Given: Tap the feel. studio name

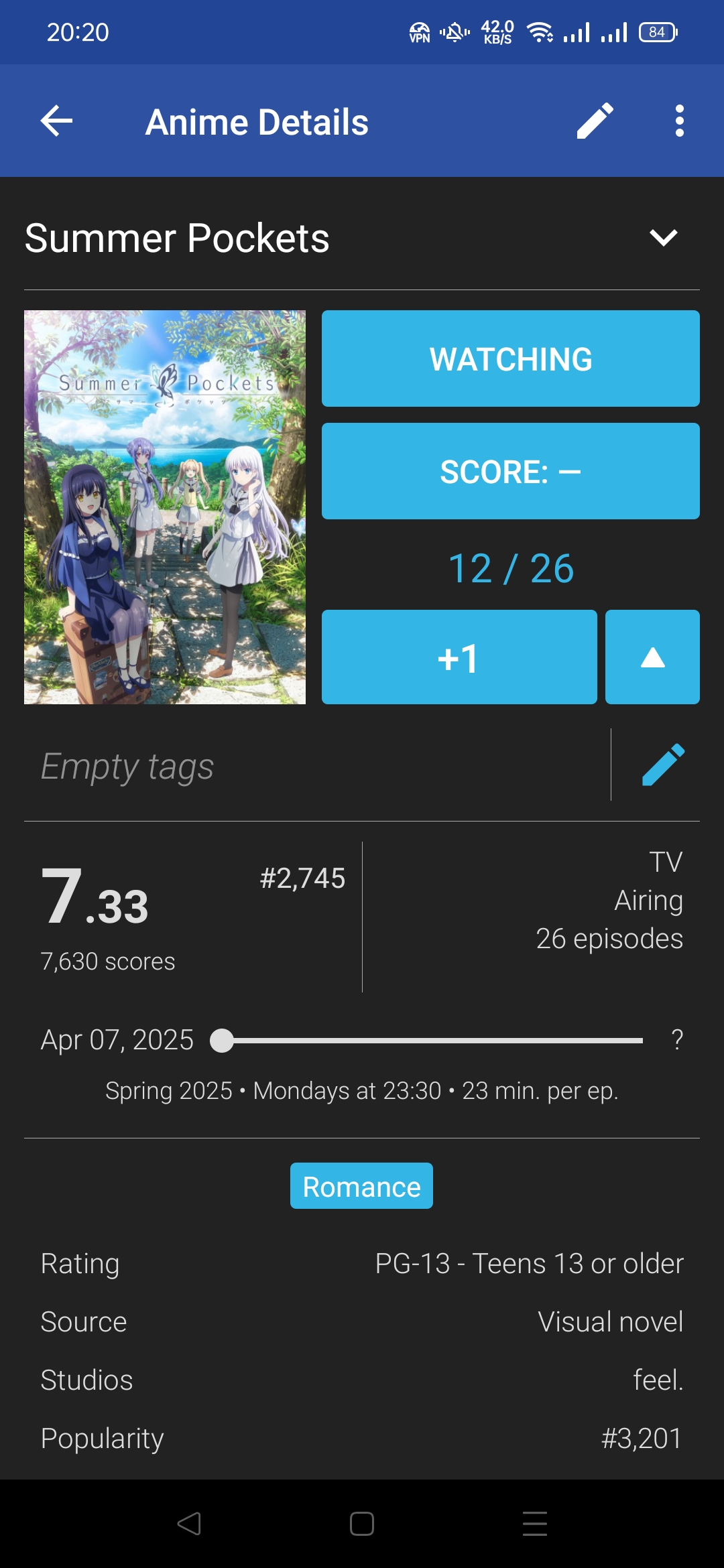Looking at the screenshot, I should pyautogui.click(x=658, y=1380).
